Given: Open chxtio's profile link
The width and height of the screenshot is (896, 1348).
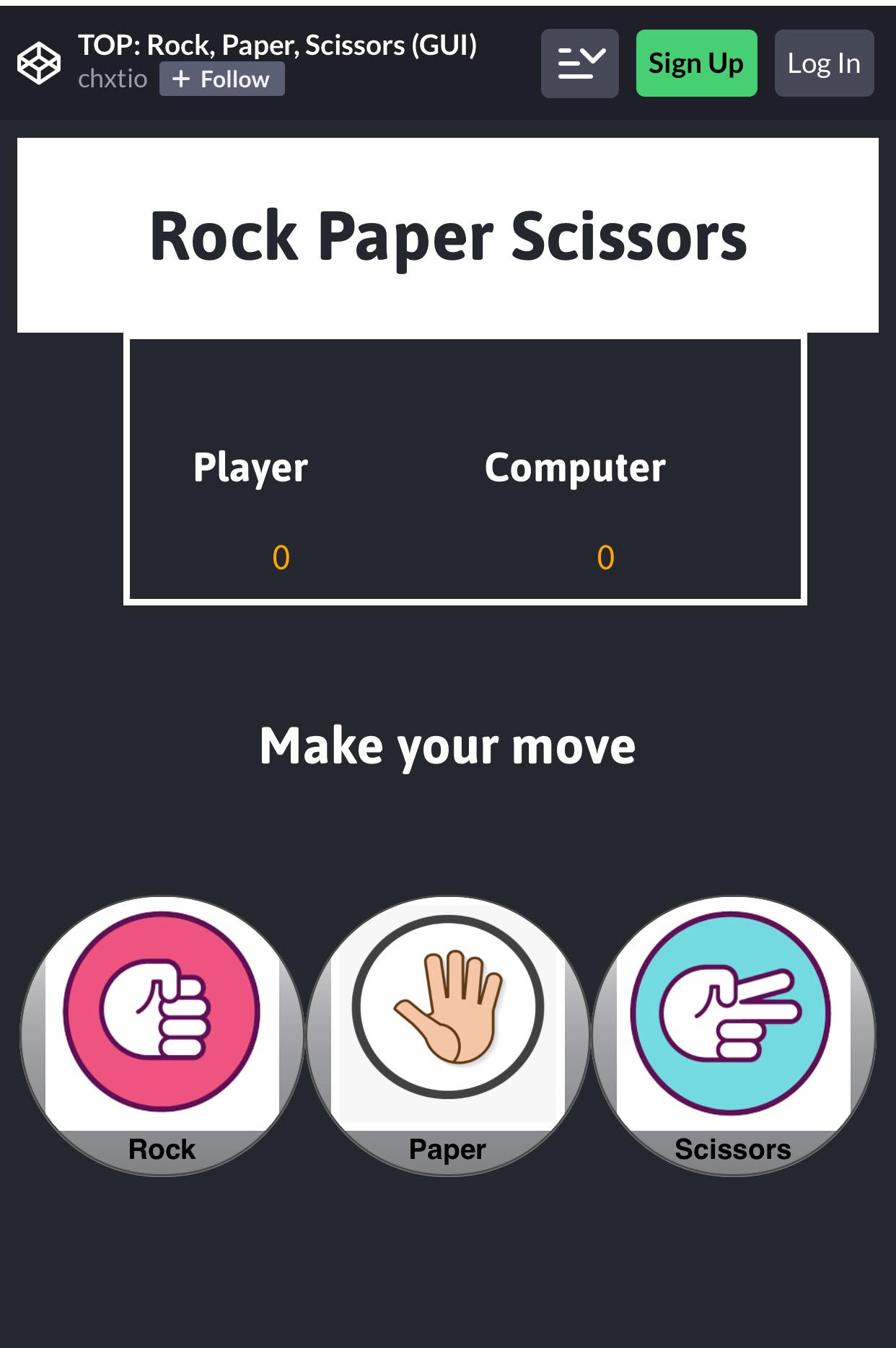Looking at the screenshot, I should click(113, 79).
